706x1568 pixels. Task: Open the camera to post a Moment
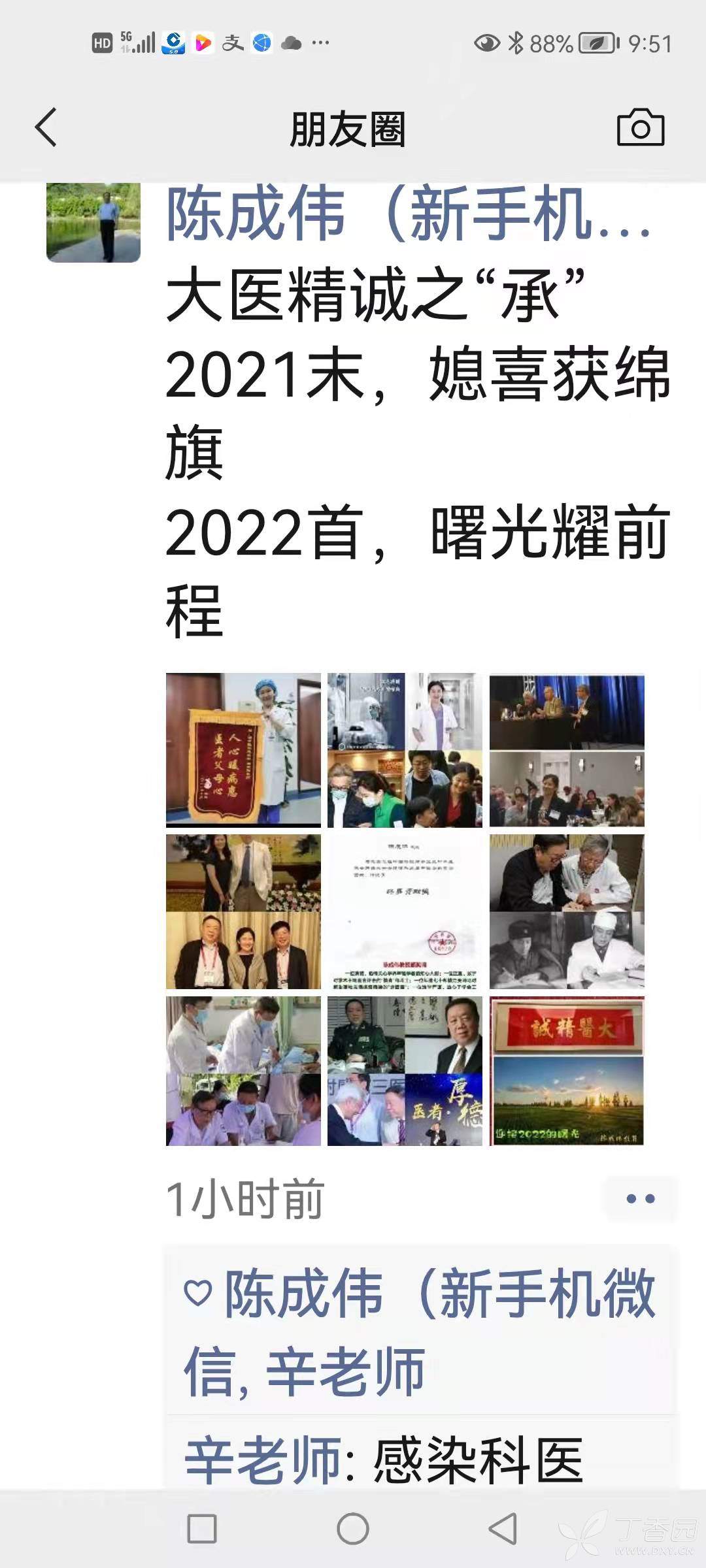(x=640, y=127)
